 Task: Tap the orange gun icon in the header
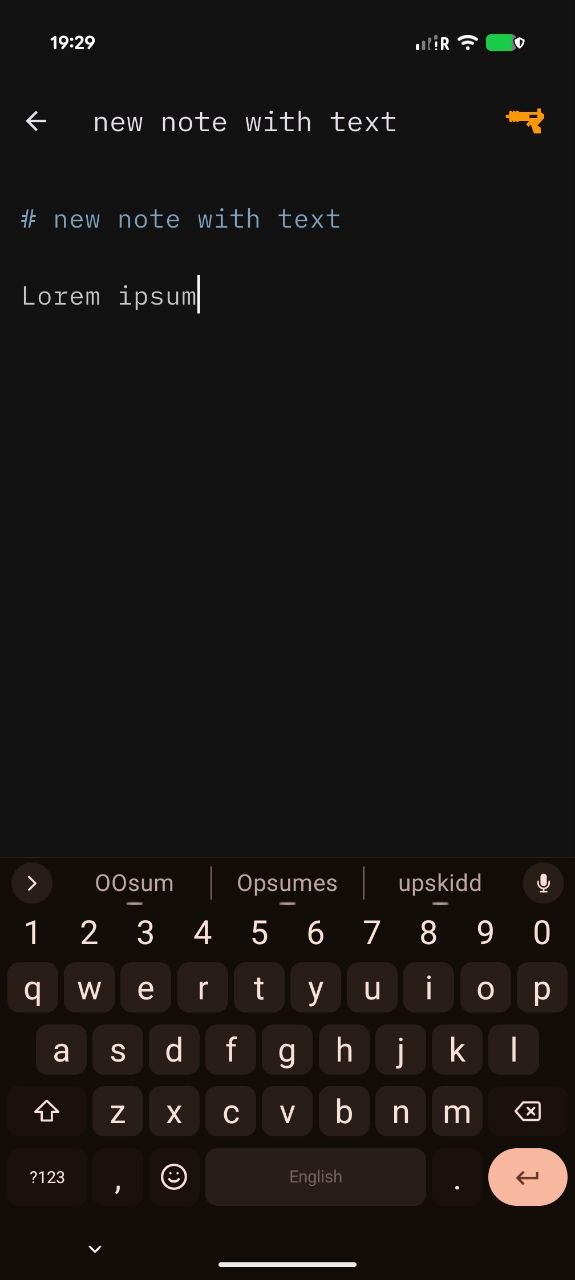pos(525,121)
